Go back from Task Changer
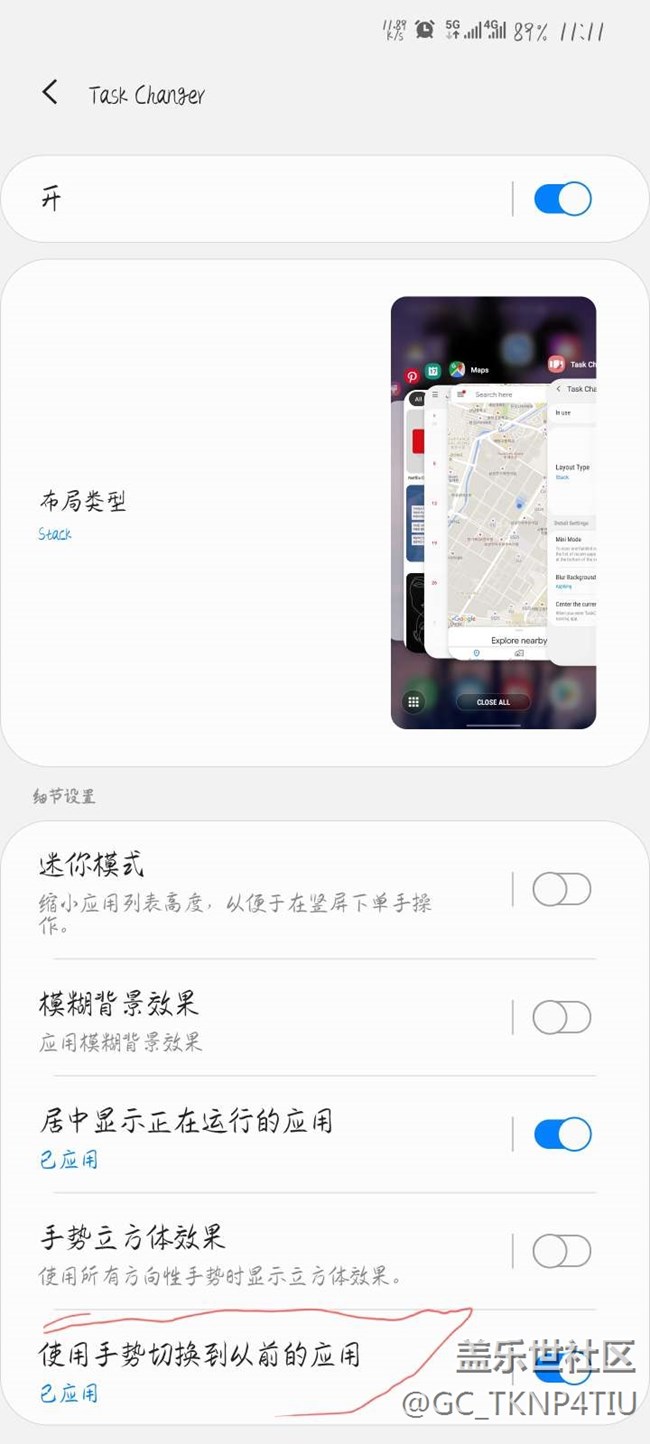 tap(50, 93)
